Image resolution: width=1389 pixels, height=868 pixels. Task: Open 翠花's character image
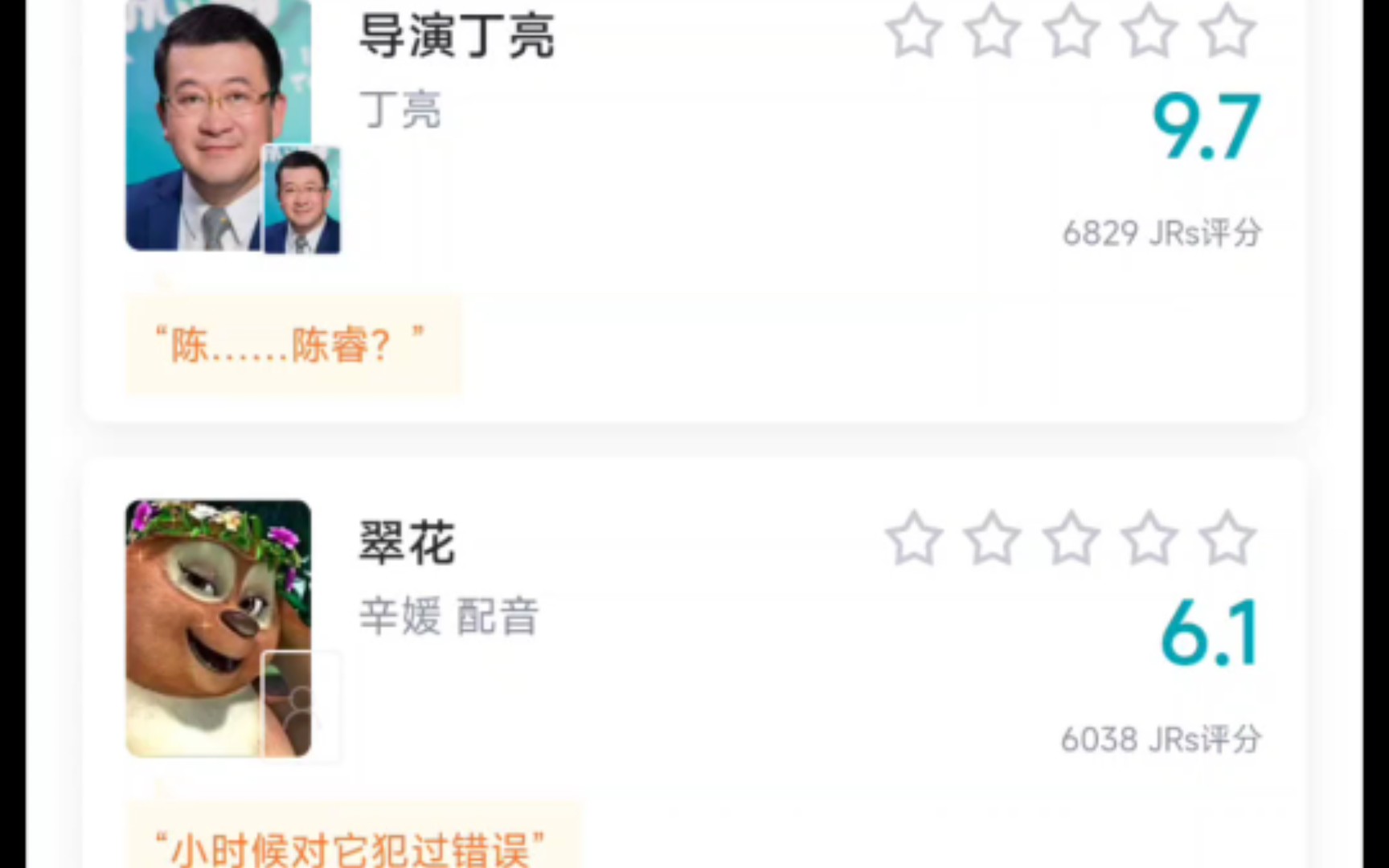click(217, 627)
